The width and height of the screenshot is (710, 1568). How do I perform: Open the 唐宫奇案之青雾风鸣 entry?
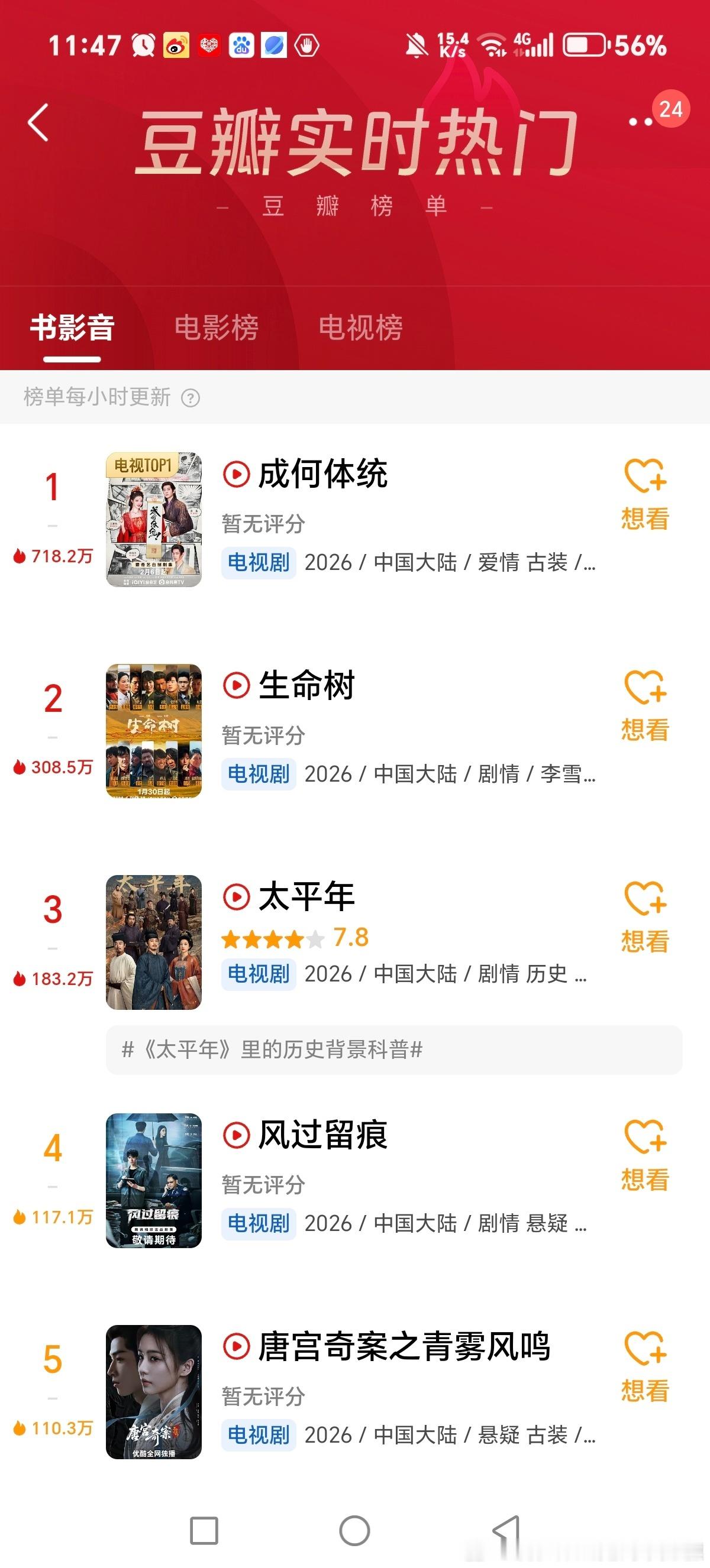tap(404, 1346)
